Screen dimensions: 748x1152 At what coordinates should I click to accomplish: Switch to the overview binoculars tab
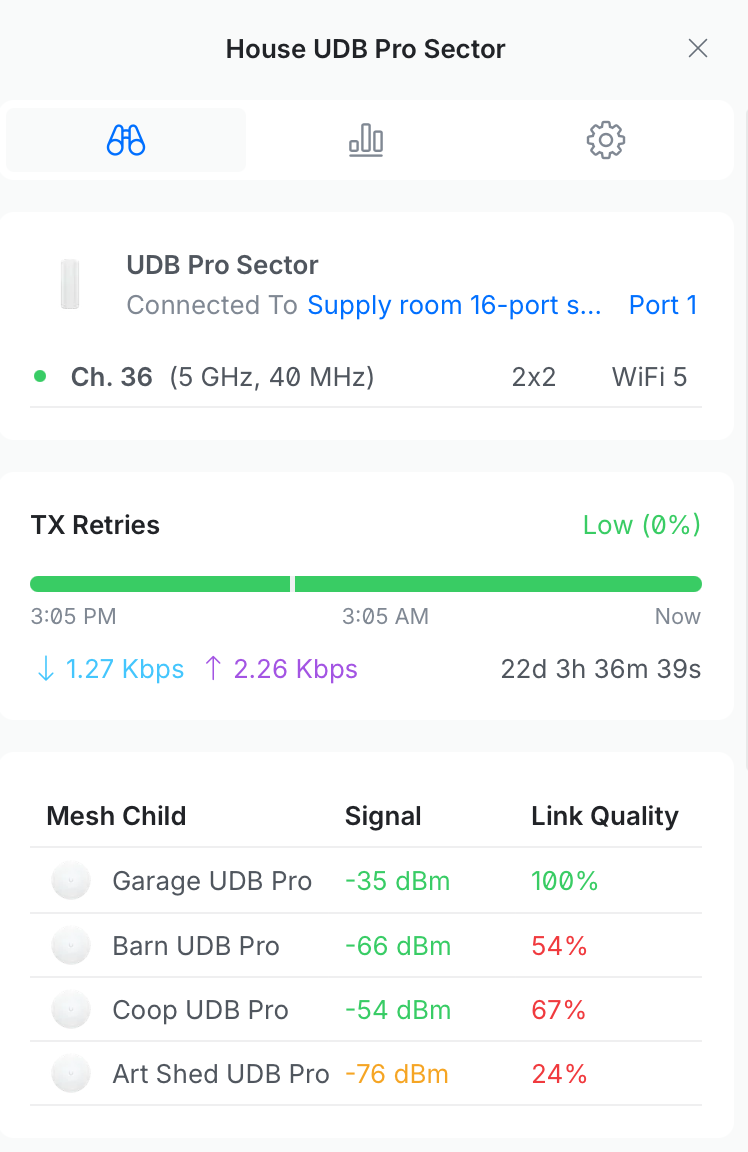(x=126, y=140)
